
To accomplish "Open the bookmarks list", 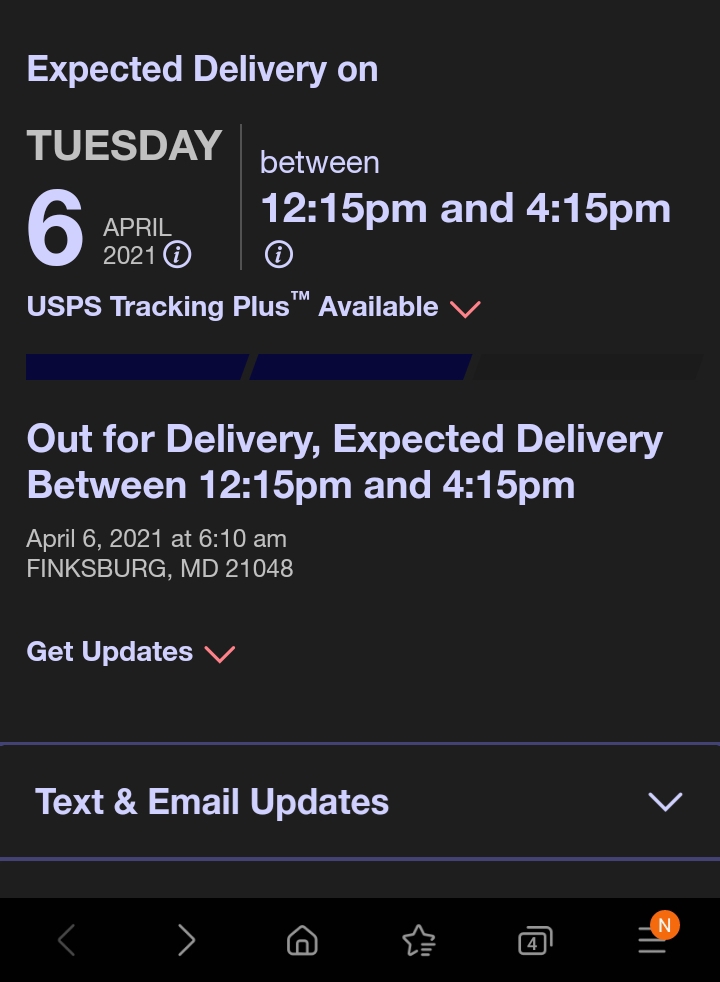I will pyautogui.click(x=418, y=941).
